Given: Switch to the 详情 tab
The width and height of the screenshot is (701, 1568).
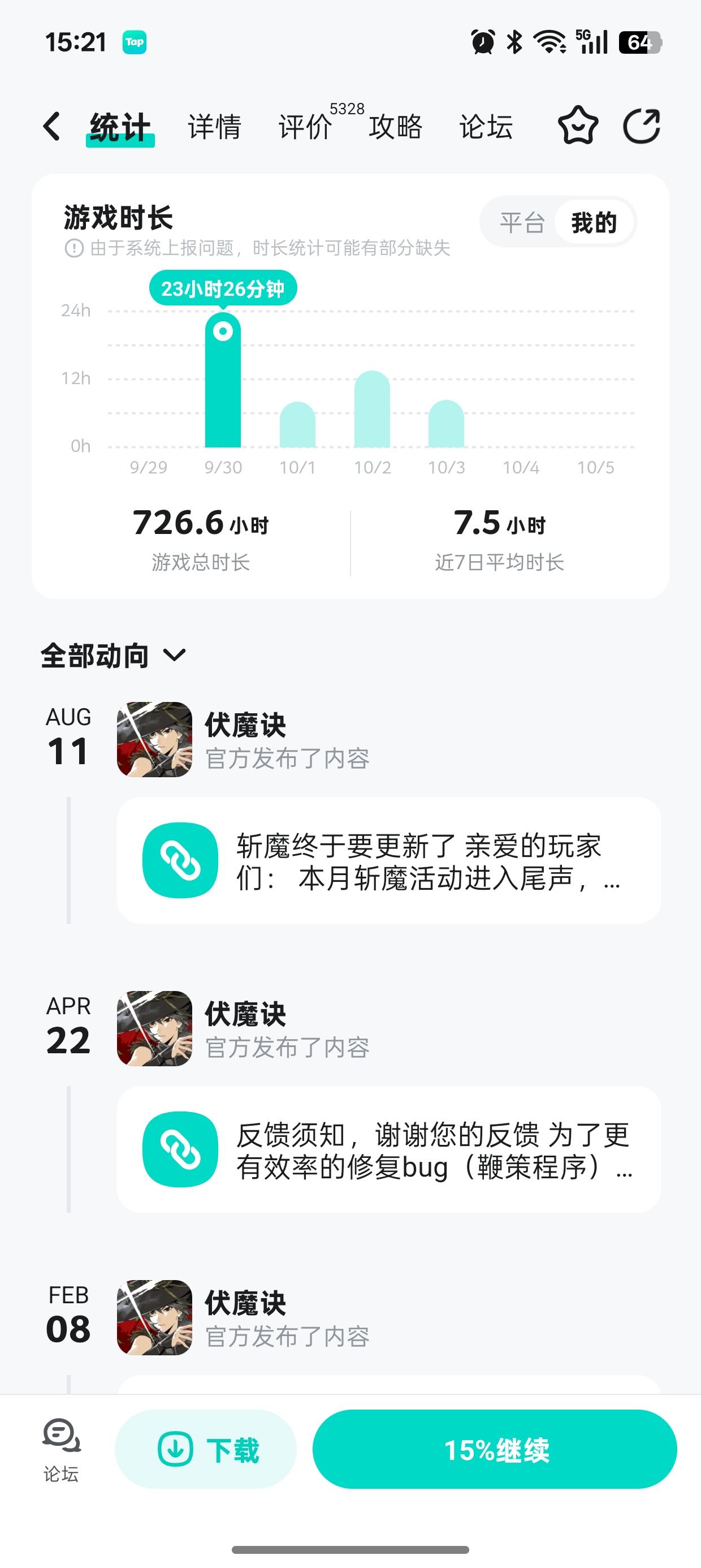Looking at the screenshot, I should 214,127.
